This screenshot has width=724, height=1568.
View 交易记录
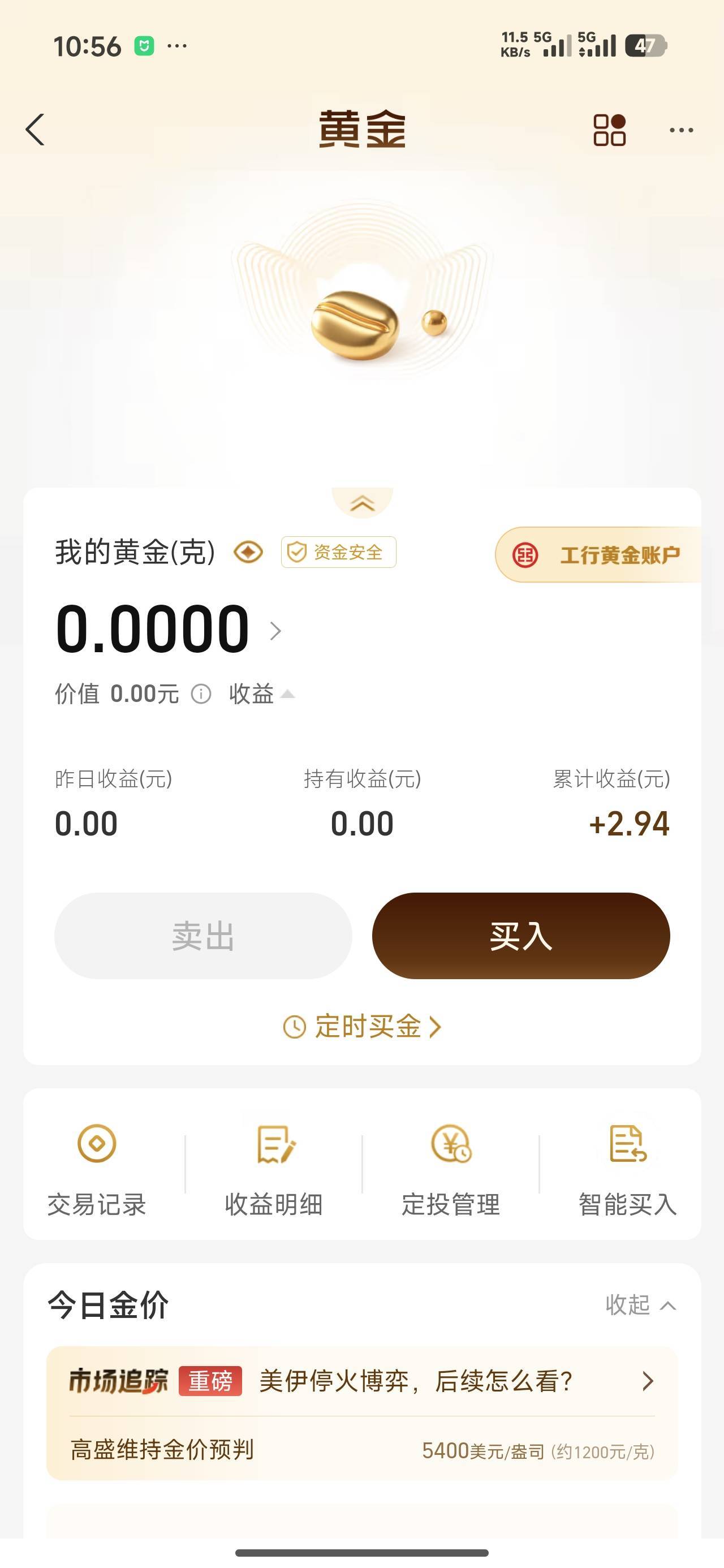coord(97,1169)
